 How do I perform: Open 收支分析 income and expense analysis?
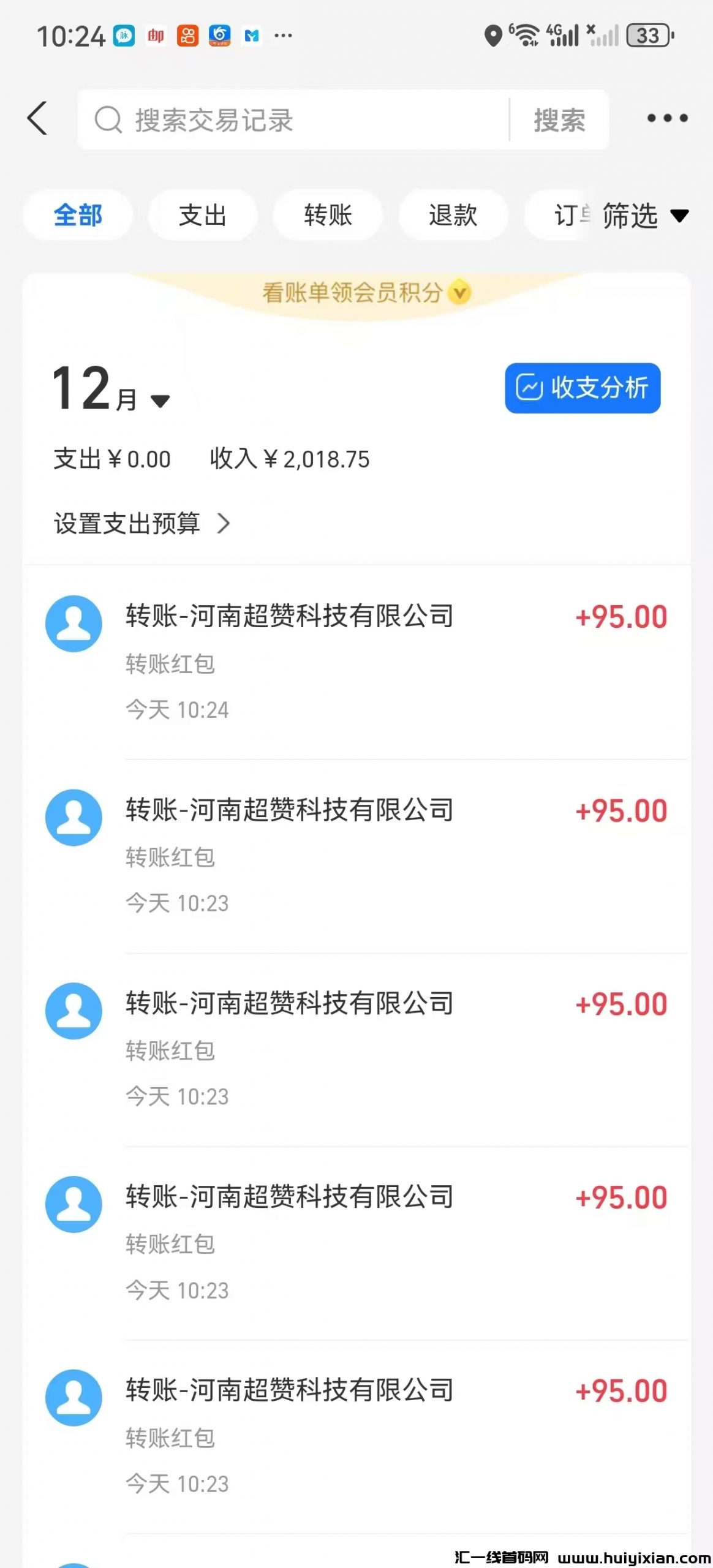pos(582,388)
